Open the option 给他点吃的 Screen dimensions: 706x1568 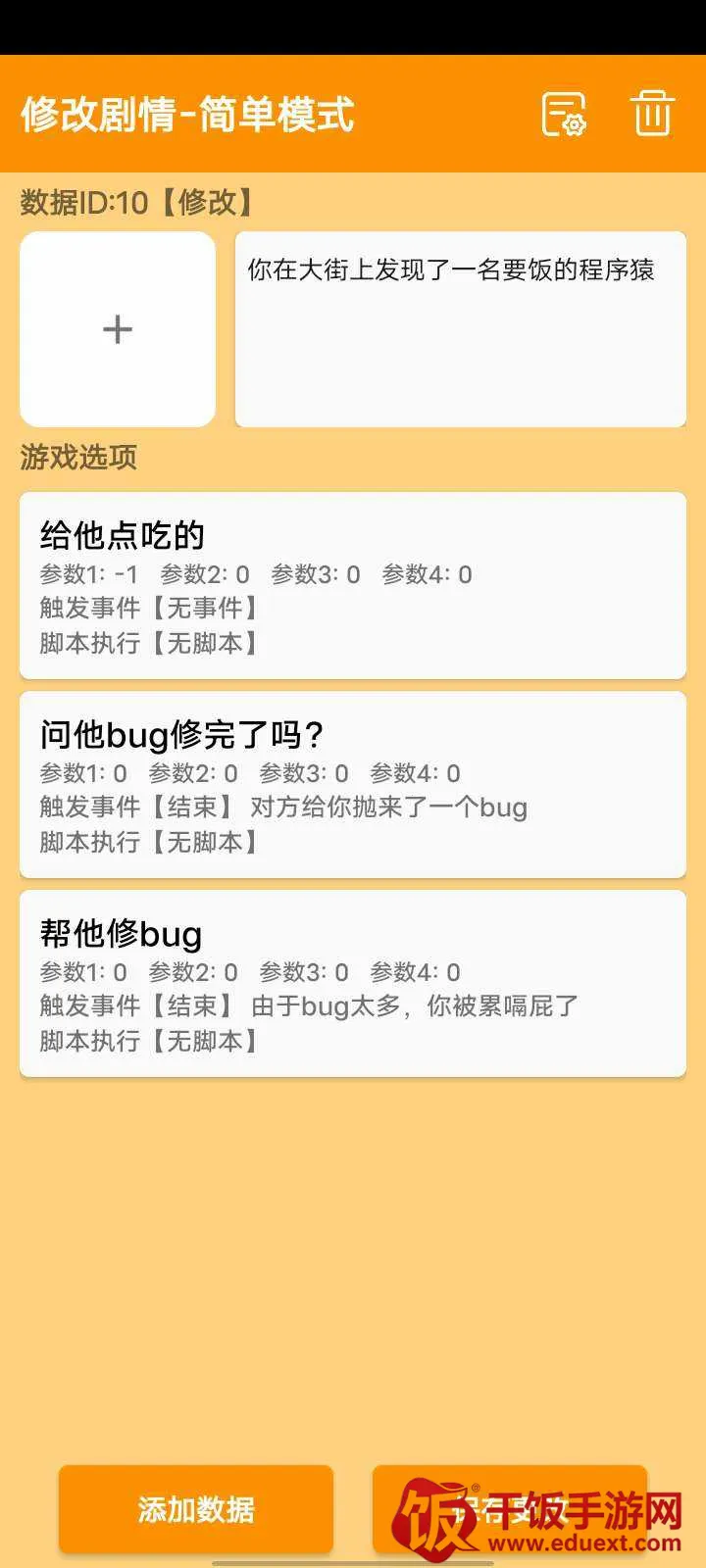pos(352,585)
